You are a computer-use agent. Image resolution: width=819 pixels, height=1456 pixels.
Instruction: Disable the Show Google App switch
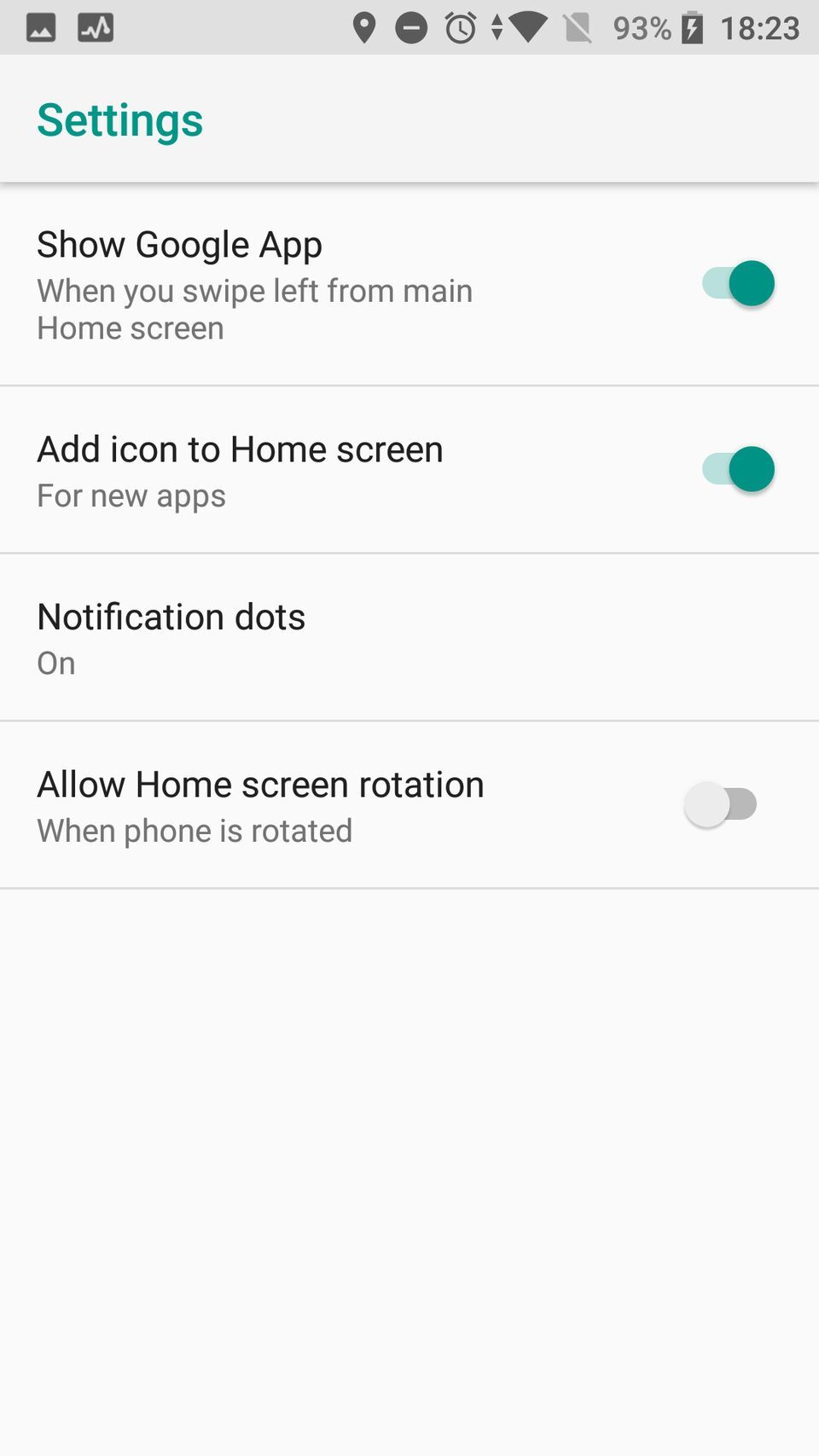[735, 283]
